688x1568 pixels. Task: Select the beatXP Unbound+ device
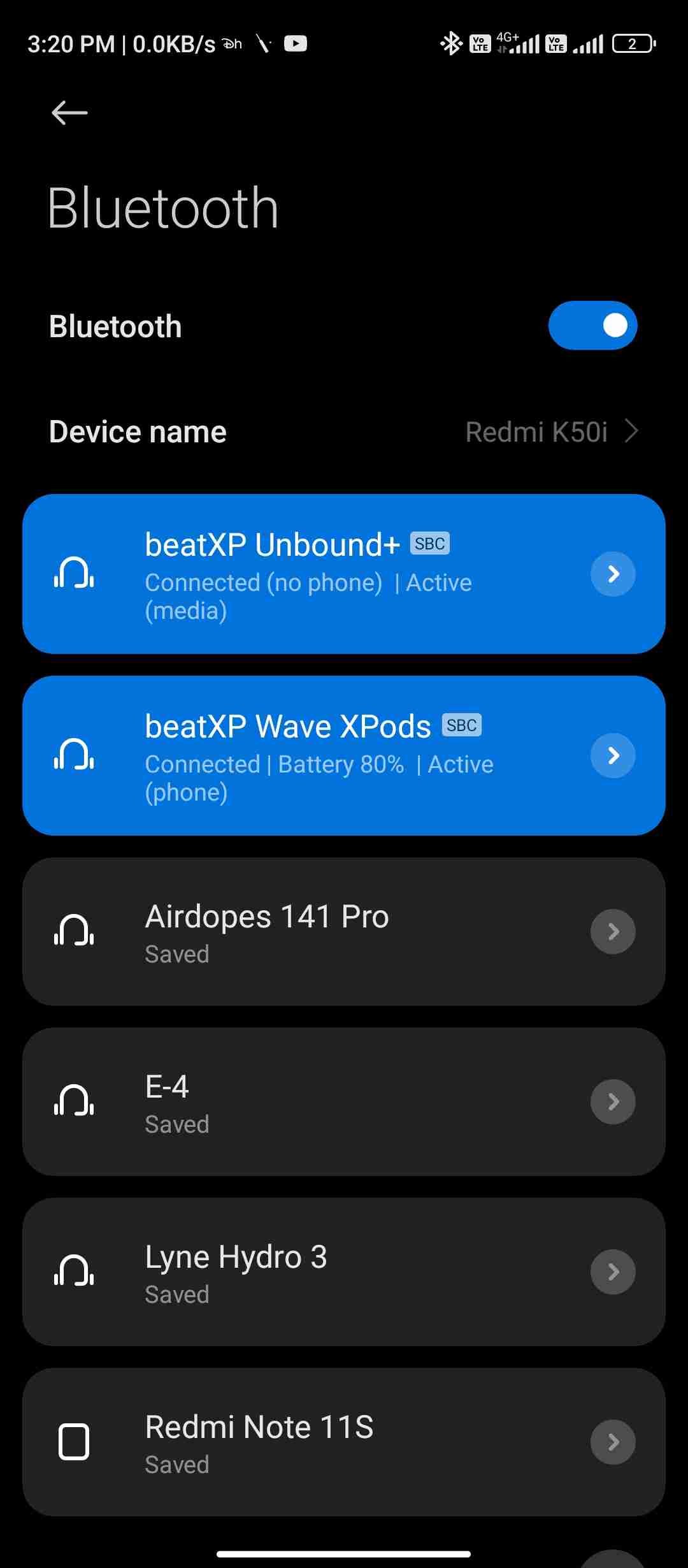point(306,574)
